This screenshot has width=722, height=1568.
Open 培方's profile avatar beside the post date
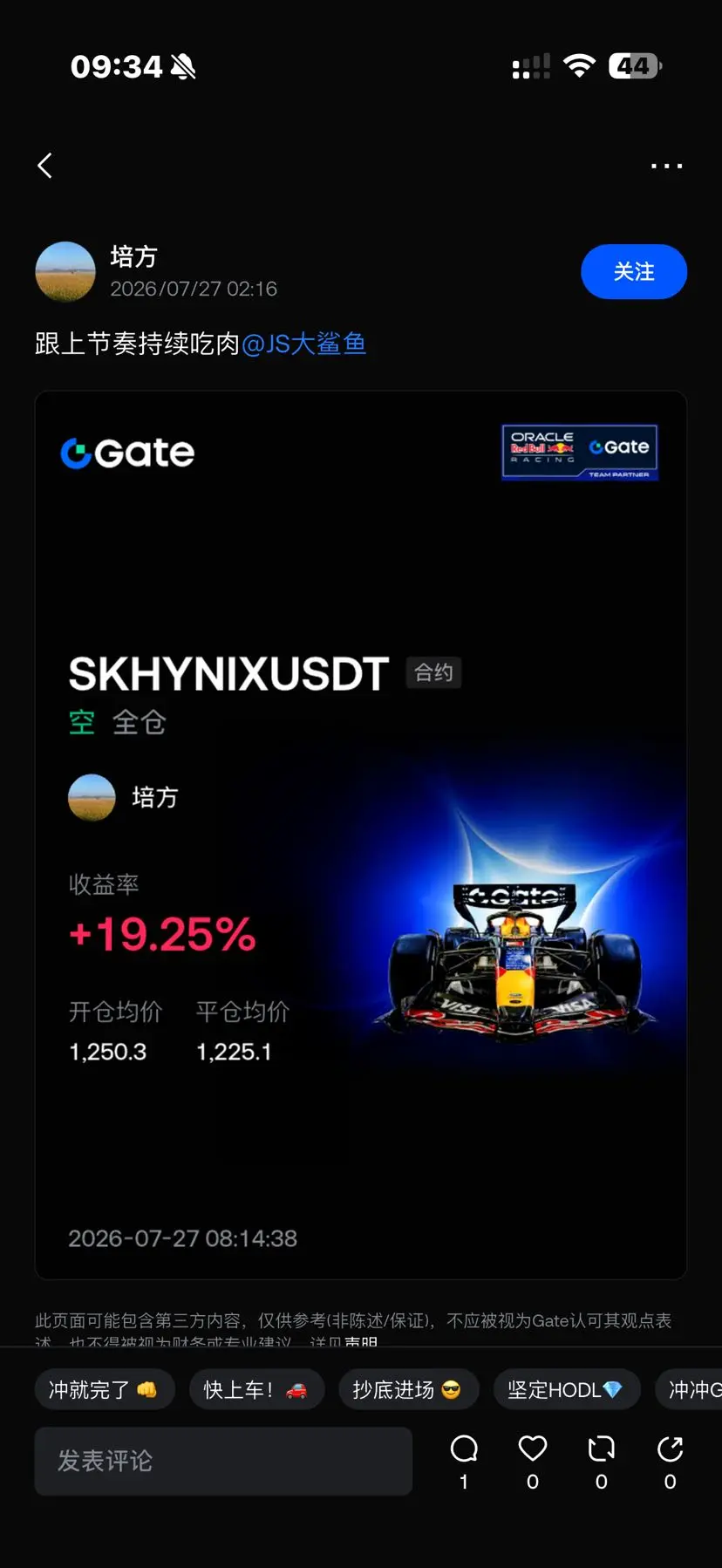click(x=65, y=272)
